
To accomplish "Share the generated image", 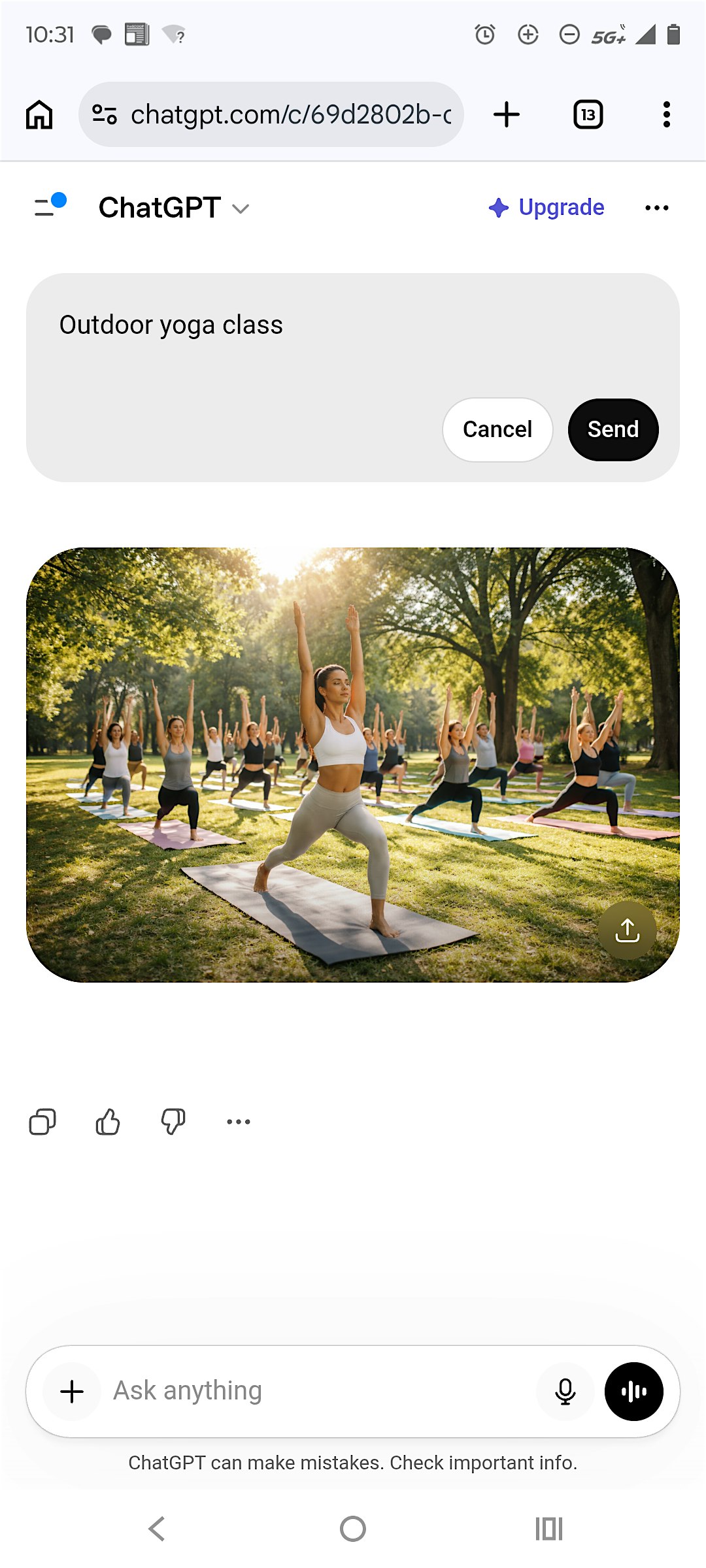I will pyautogui.click(x=627, y=930).
